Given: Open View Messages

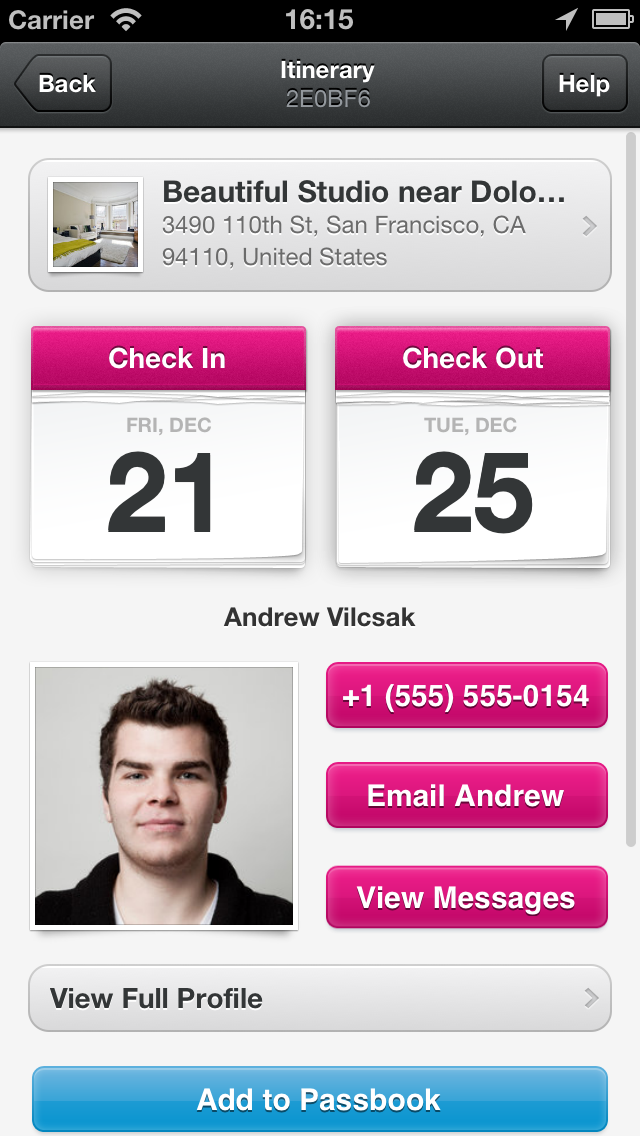Looking at the screenshot, I should point(466,898).
